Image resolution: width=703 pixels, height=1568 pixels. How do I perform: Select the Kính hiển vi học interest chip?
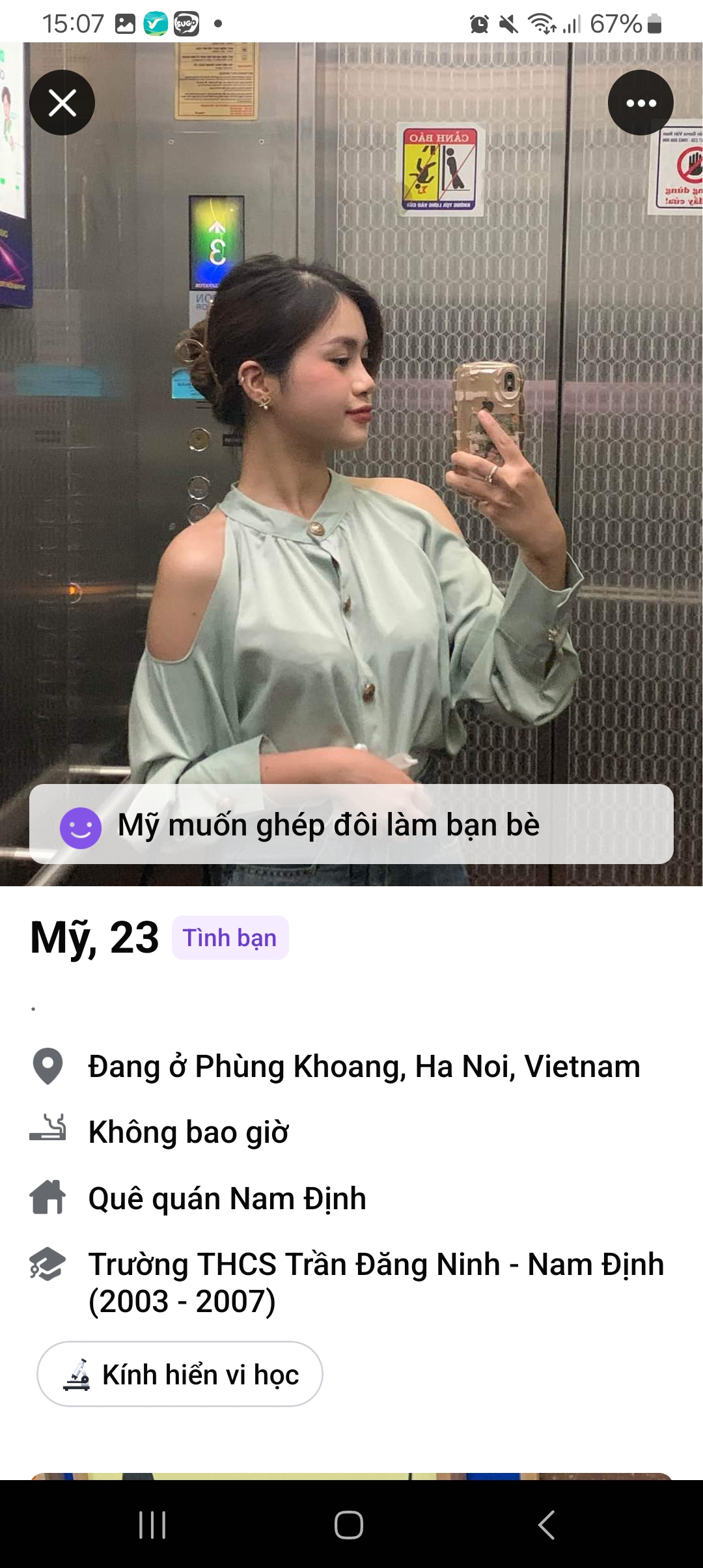[180, 1375]
